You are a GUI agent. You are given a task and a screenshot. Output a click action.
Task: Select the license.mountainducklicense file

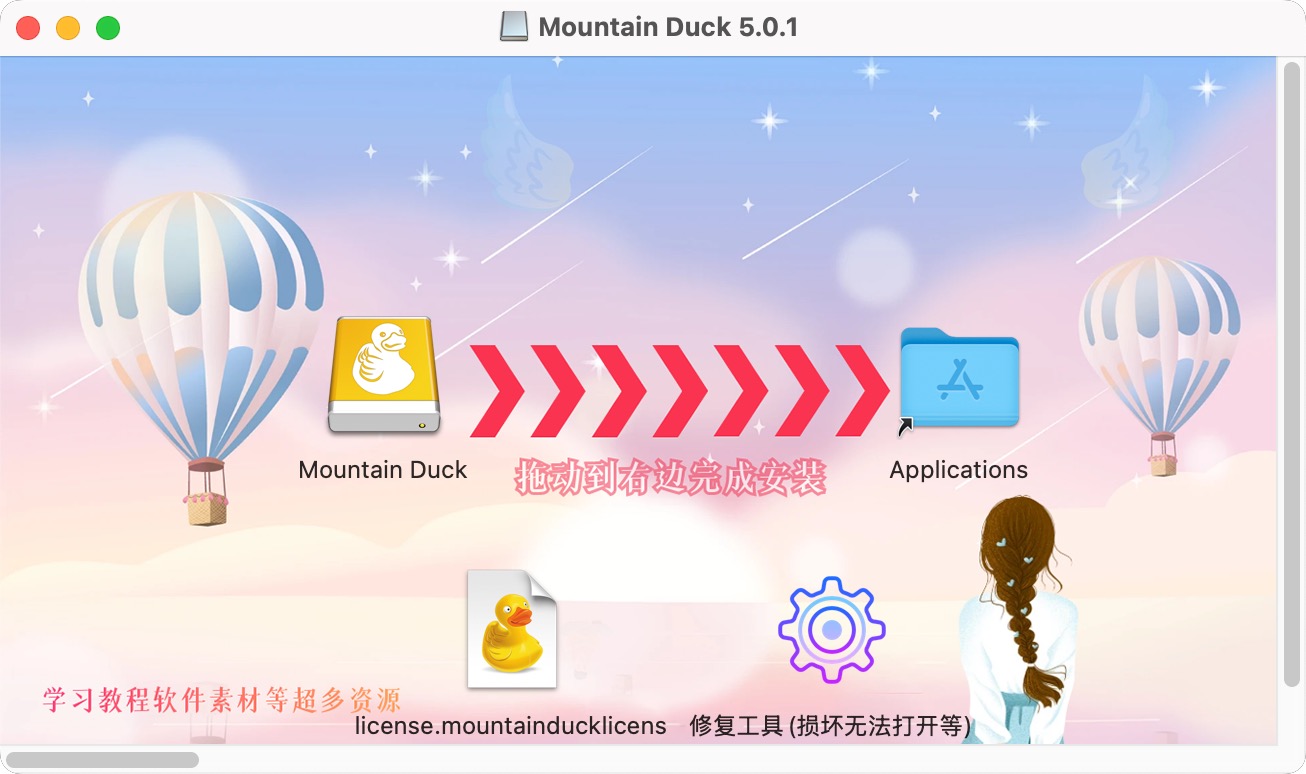512,630
